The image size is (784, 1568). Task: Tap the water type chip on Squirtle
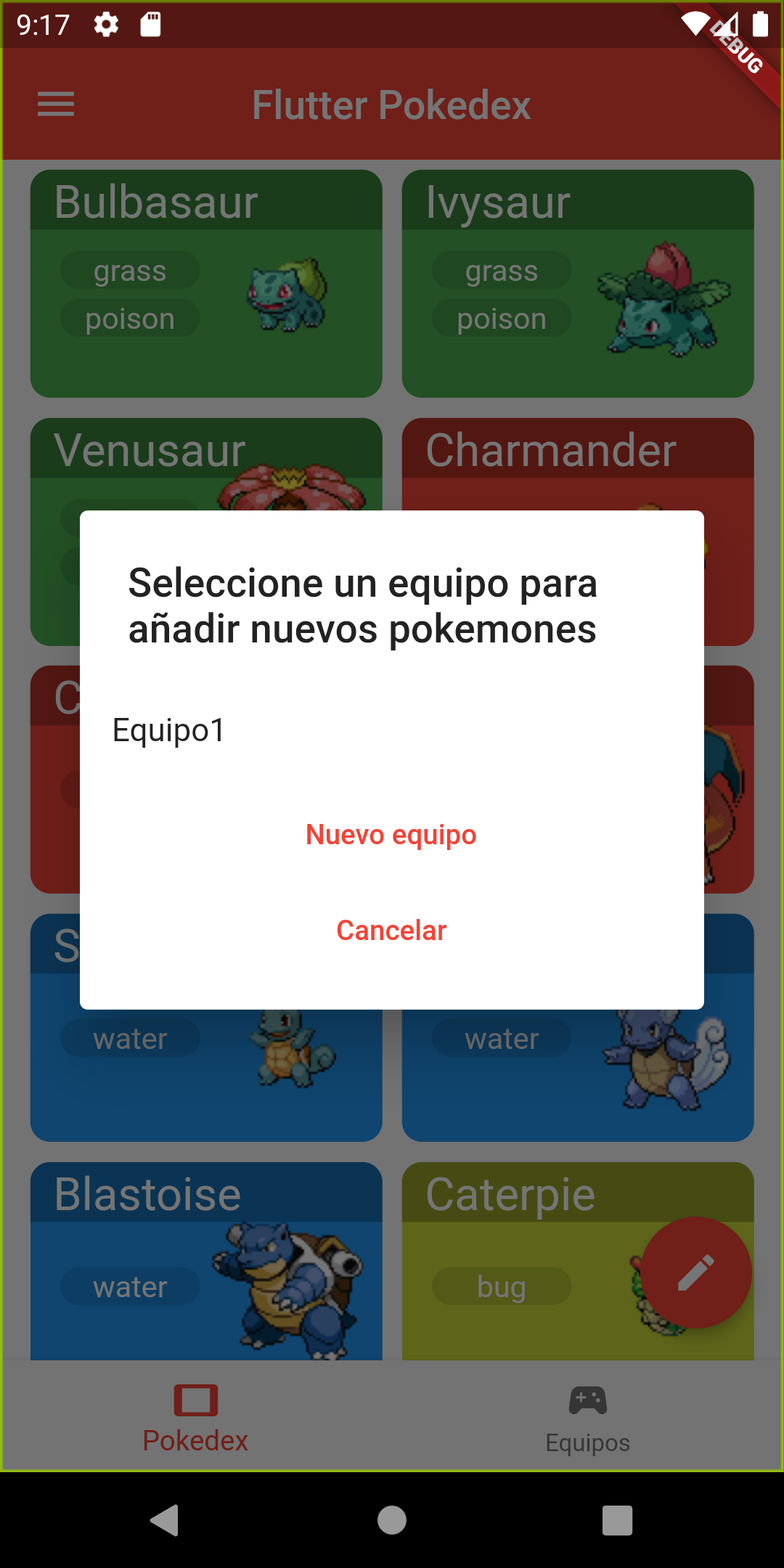(129, 1038)
